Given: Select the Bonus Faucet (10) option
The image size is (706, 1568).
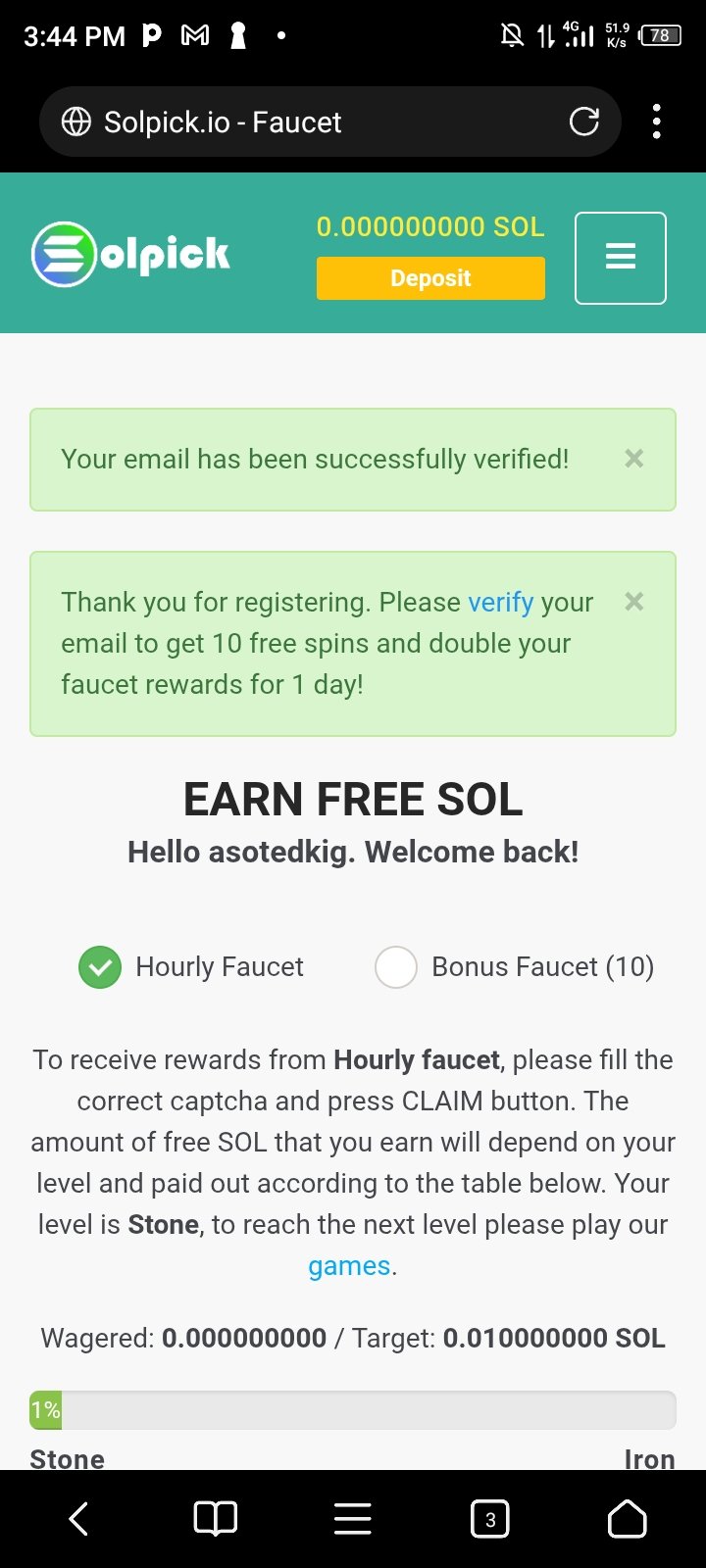Looking at the screenshot, I should click(x=396, y=967).
